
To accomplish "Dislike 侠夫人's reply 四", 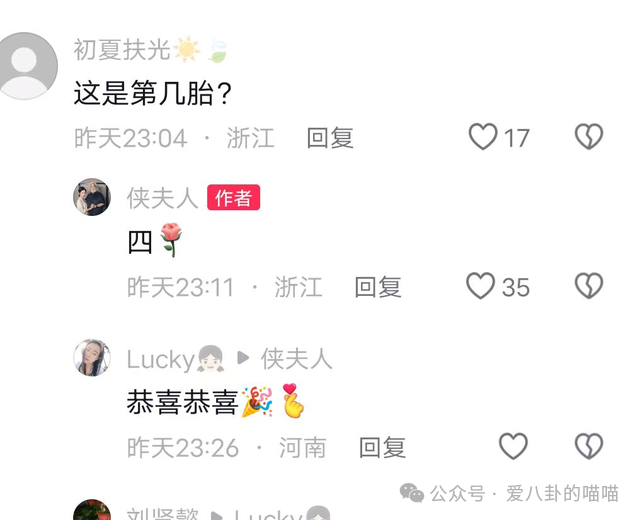I will click(589, 286).
